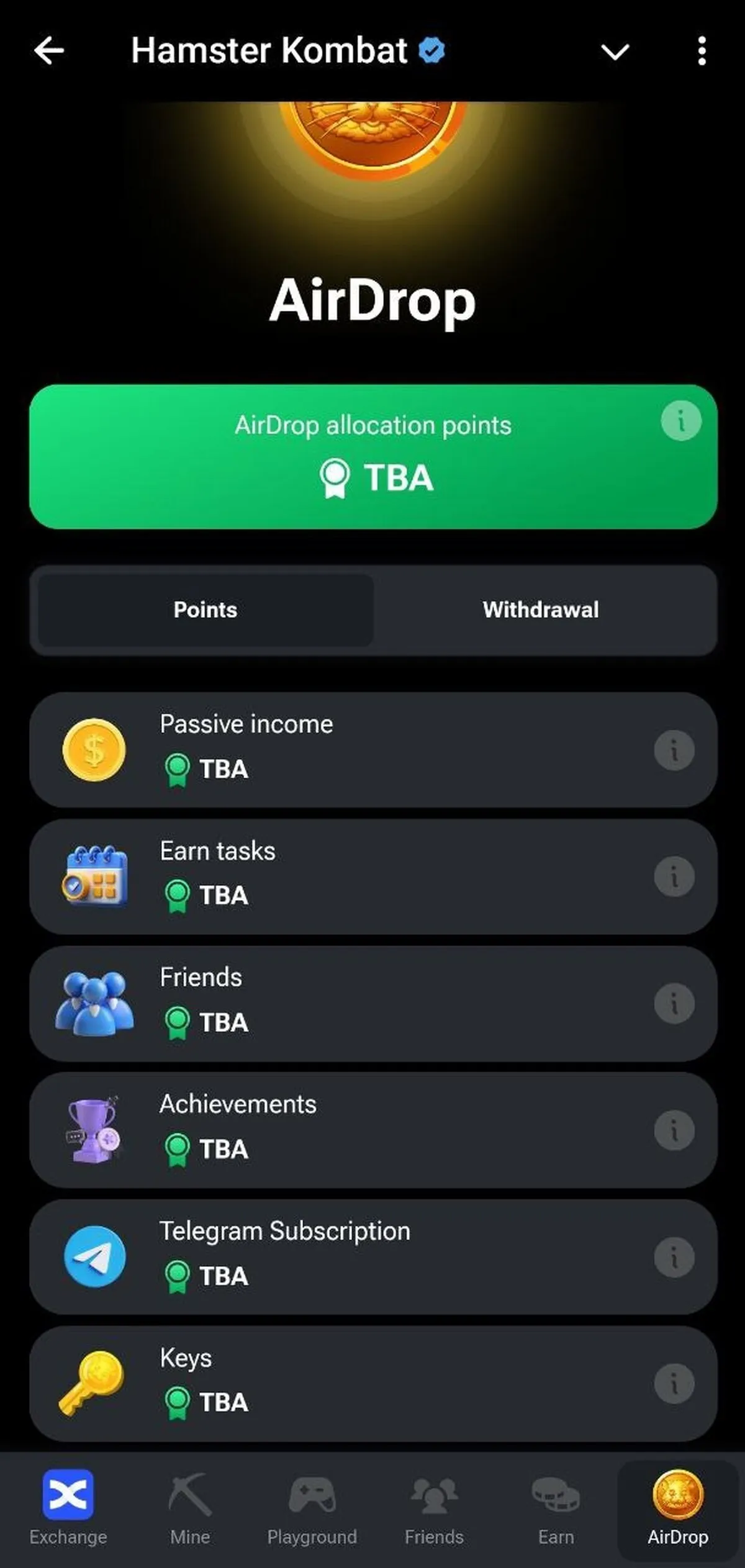Go to the Playground tab
This screenshot has height=1568, width=745.
pyautogui.click(x=312, y=1507)
